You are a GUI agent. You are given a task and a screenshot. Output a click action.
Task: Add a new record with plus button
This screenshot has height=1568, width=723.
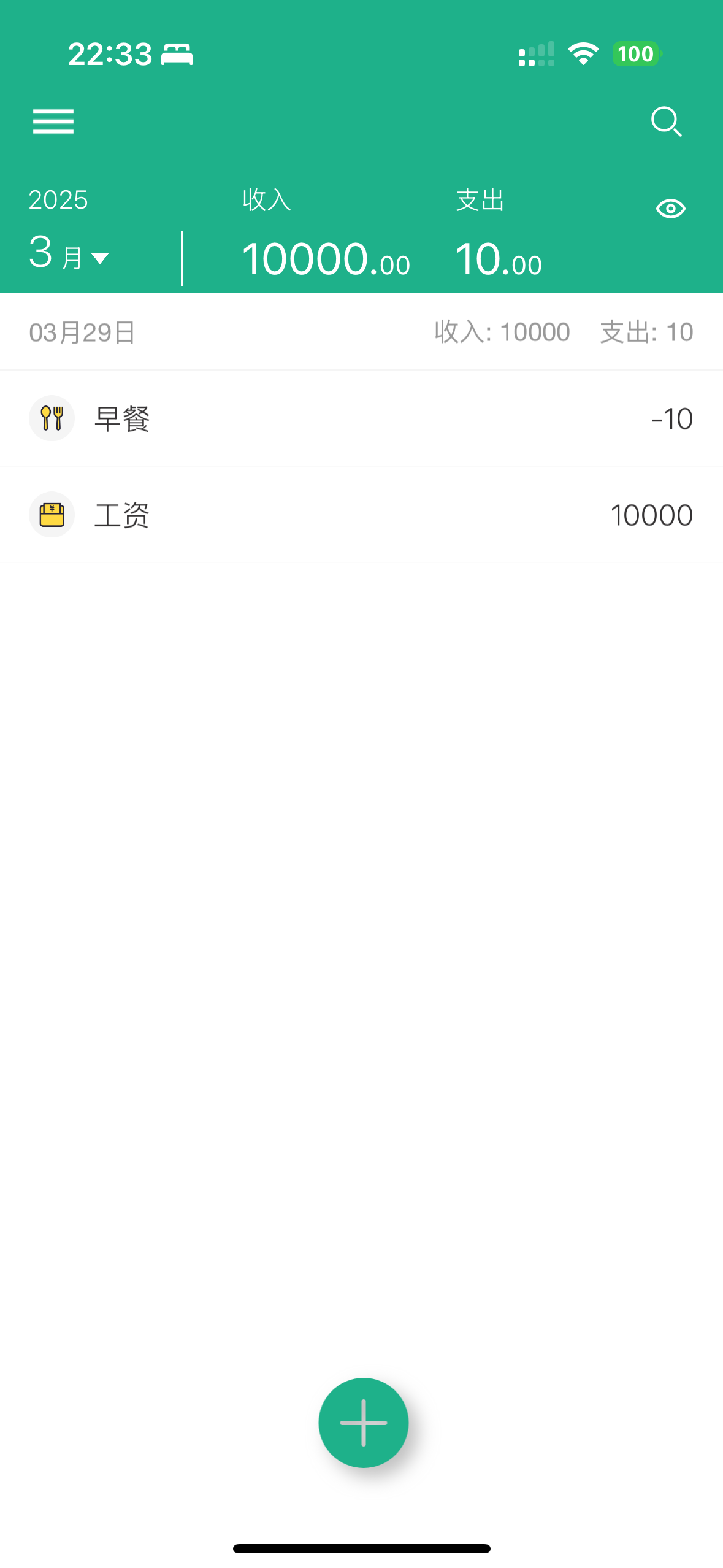click(363, 1422)
